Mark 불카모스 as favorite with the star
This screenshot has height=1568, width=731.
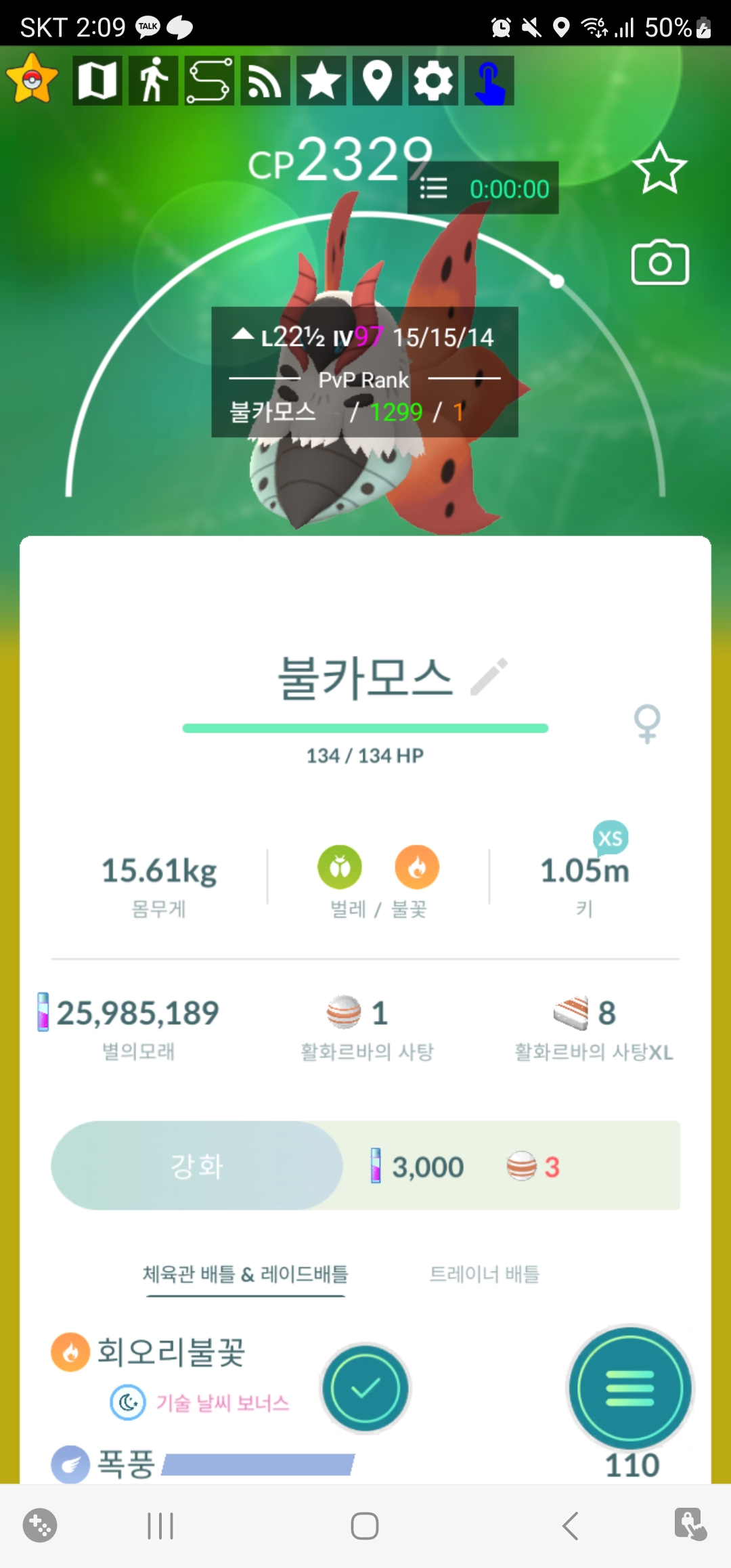pyautogui.click(x=659, y=169)
